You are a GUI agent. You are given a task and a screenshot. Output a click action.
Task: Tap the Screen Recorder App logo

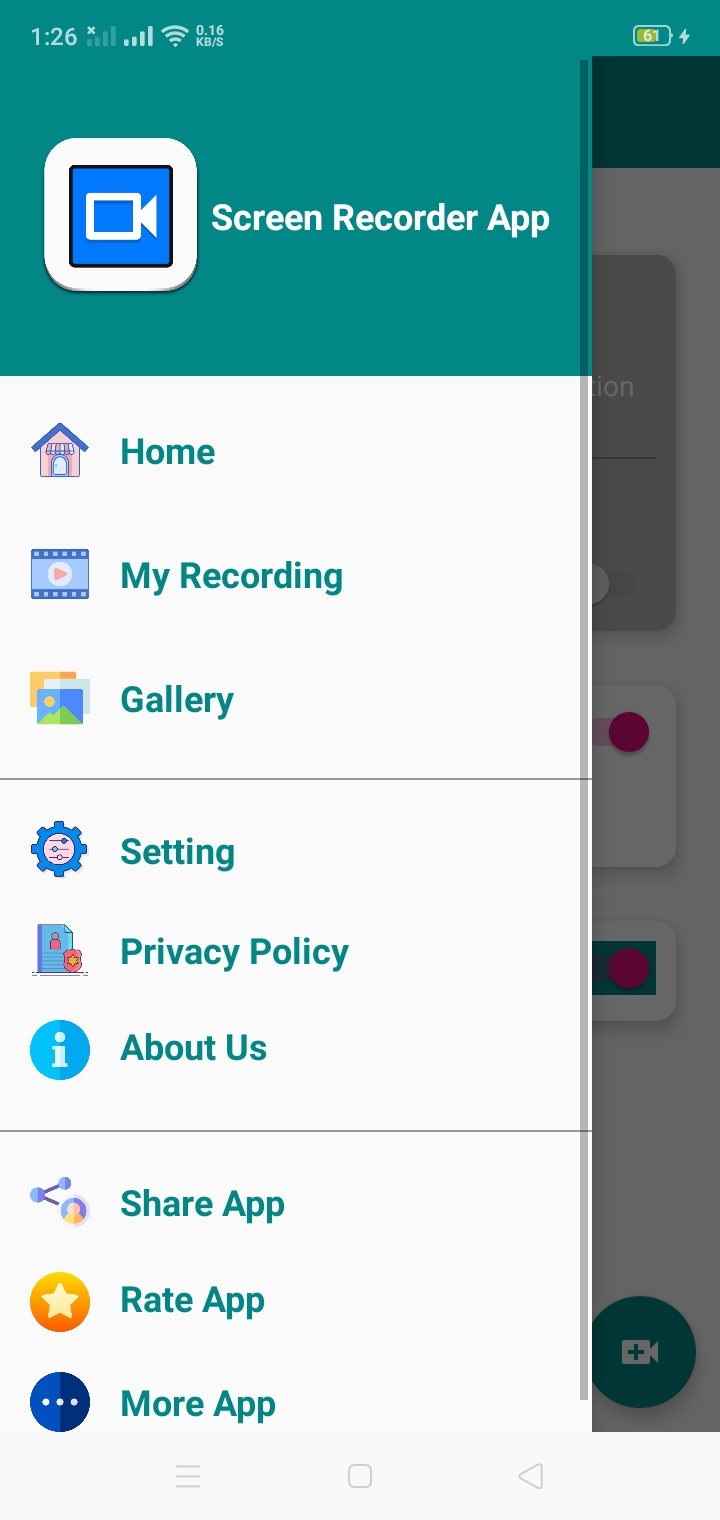point(120,217)
